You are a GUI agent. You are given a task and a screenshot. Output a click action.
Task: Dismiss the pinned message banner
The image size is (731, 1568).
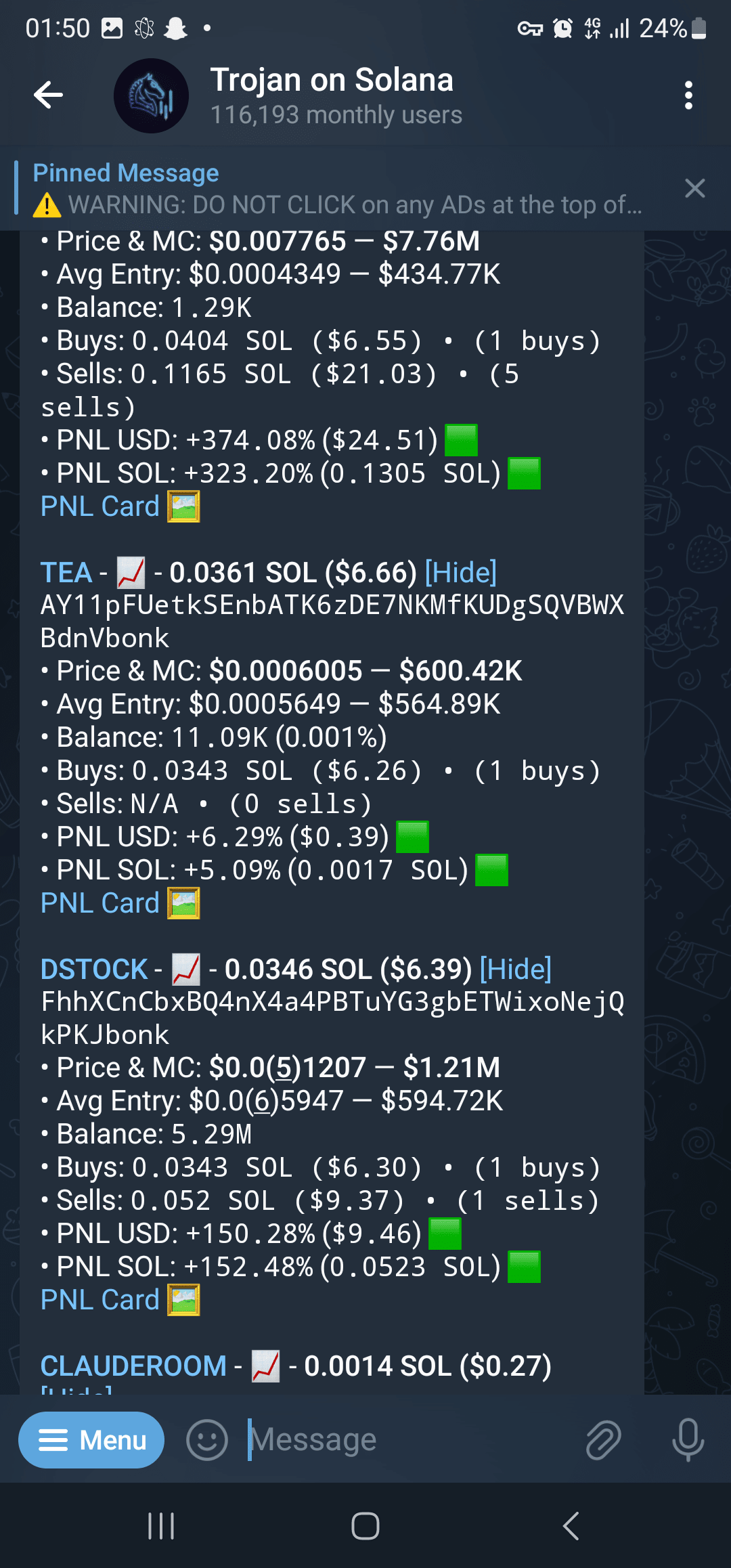[x=694, y=188]
